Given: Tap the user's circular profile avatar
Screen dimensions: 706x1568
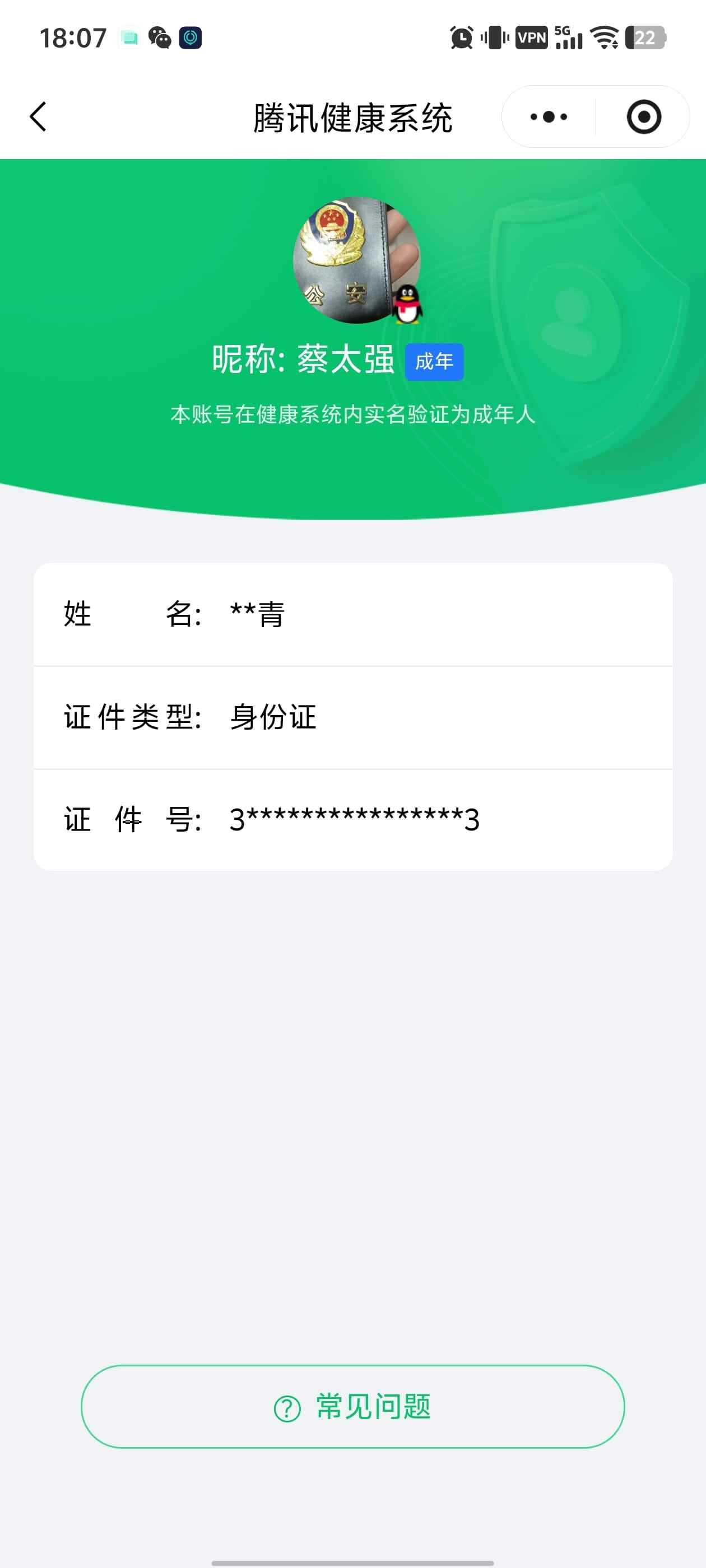Looking at the screenshot, I should tap(352, 260).
